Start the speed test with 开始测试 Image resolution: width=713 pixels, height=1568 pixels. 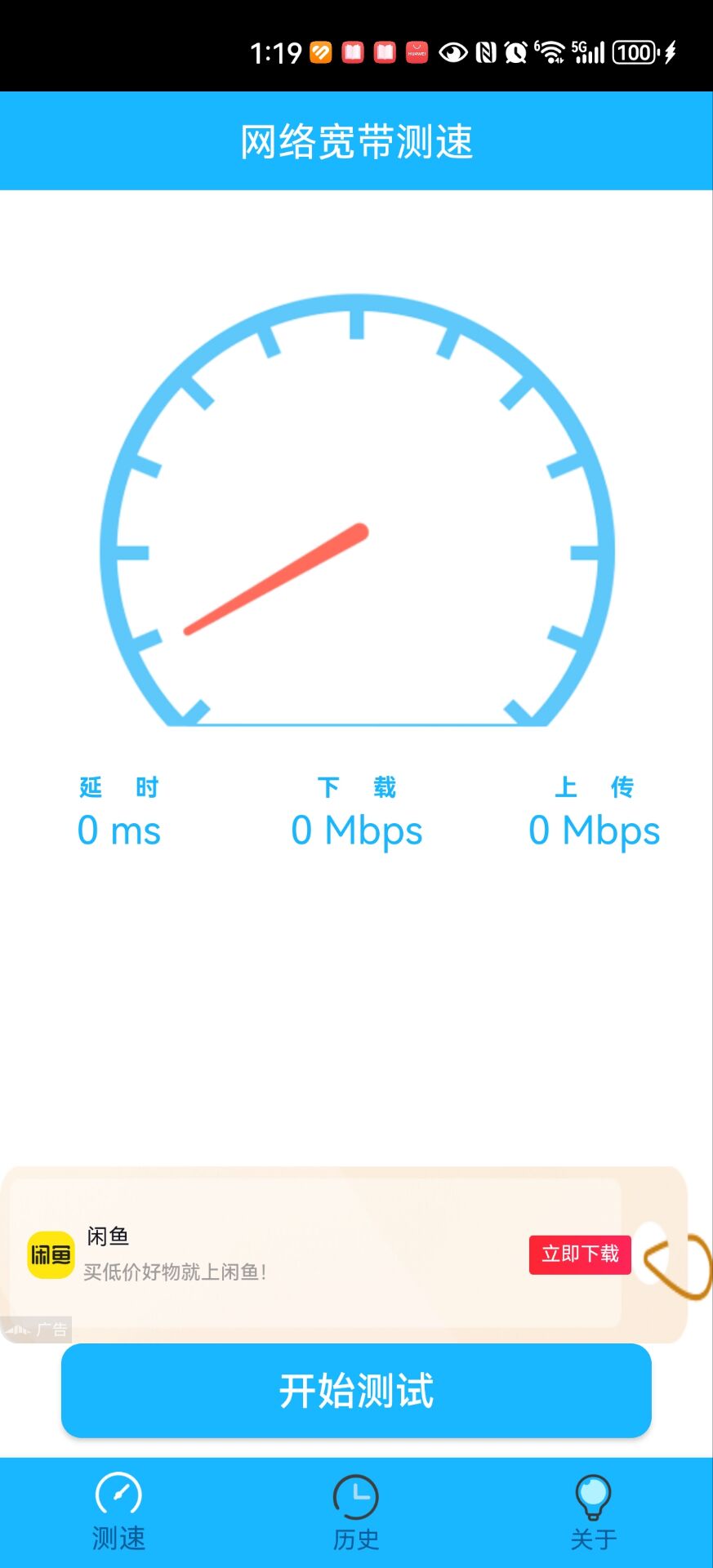pos(356,1390)
